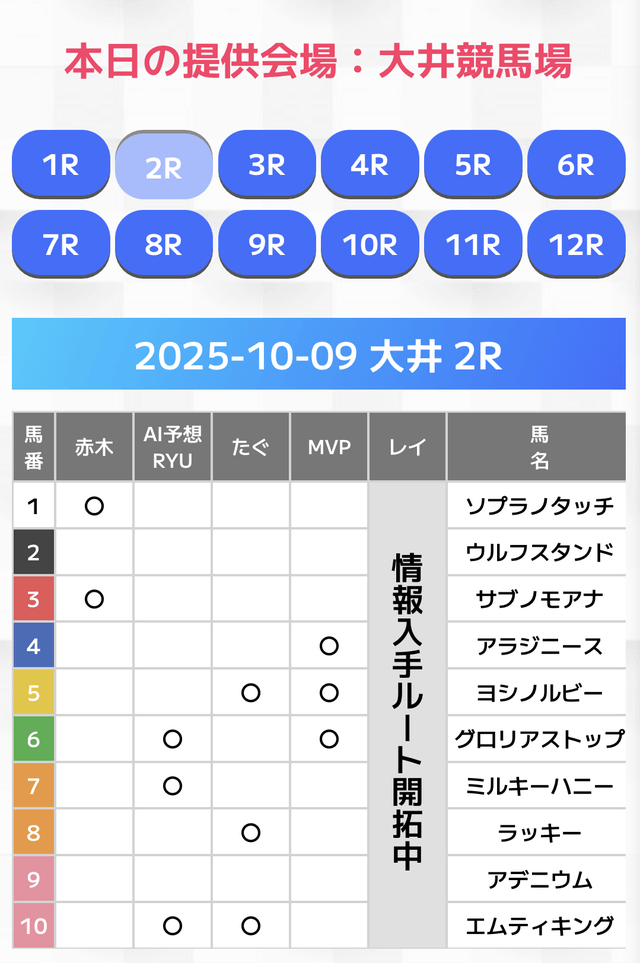This screenshot has width=640, height=963.
Task: Select the 1R race button
Action: [61, 164]
